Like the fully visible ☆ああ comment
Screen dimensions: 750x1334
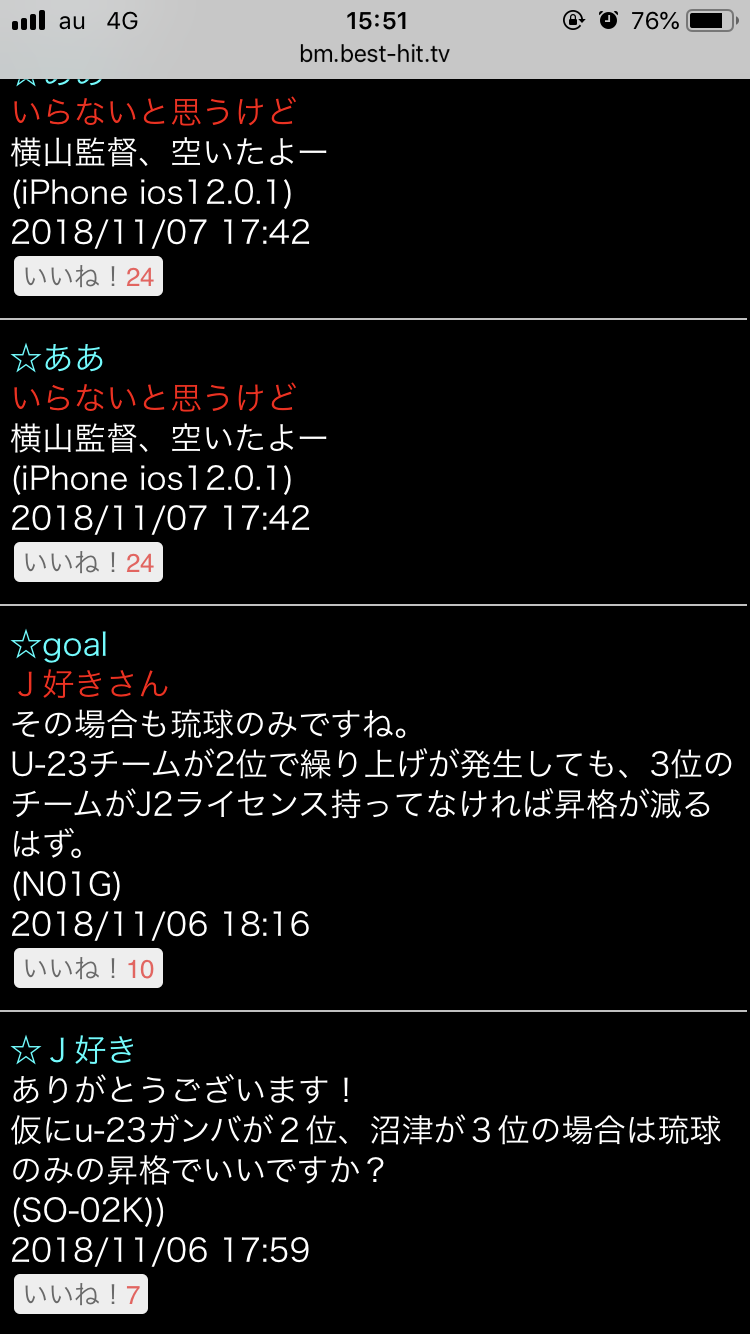[88, 562]
